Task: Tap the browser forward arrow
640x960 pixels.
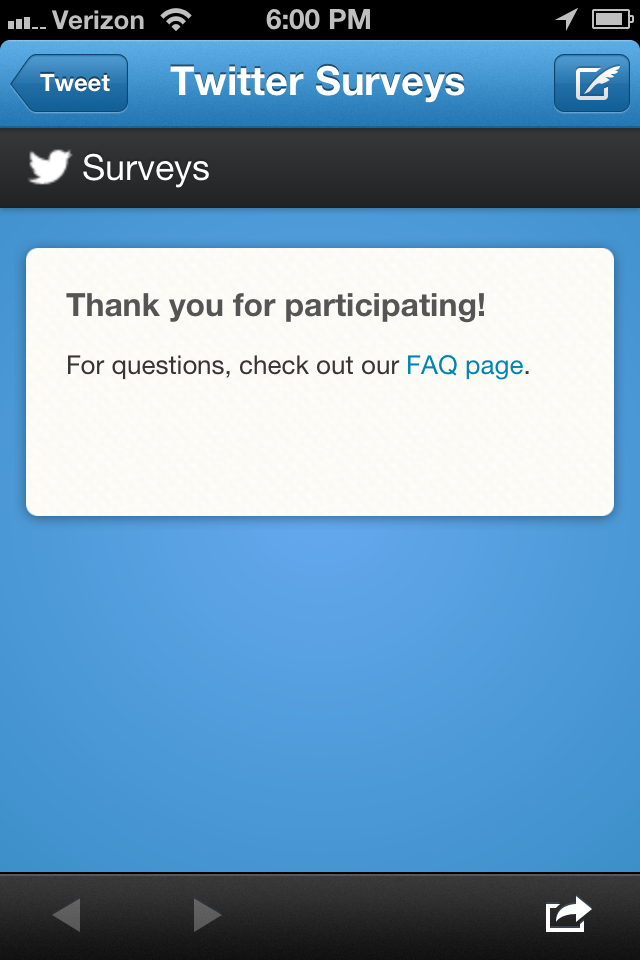Action: [x=206, y=914]
